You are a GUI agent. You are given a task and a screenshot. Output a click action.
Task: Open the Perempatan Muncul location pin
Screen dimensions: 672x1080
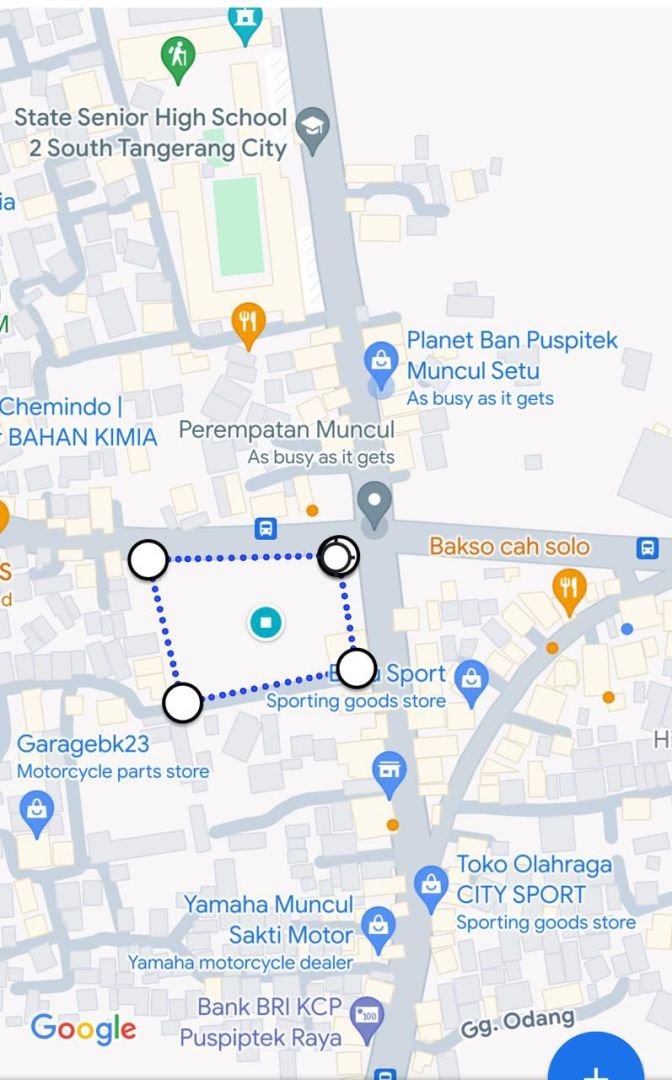coord(374,502)
